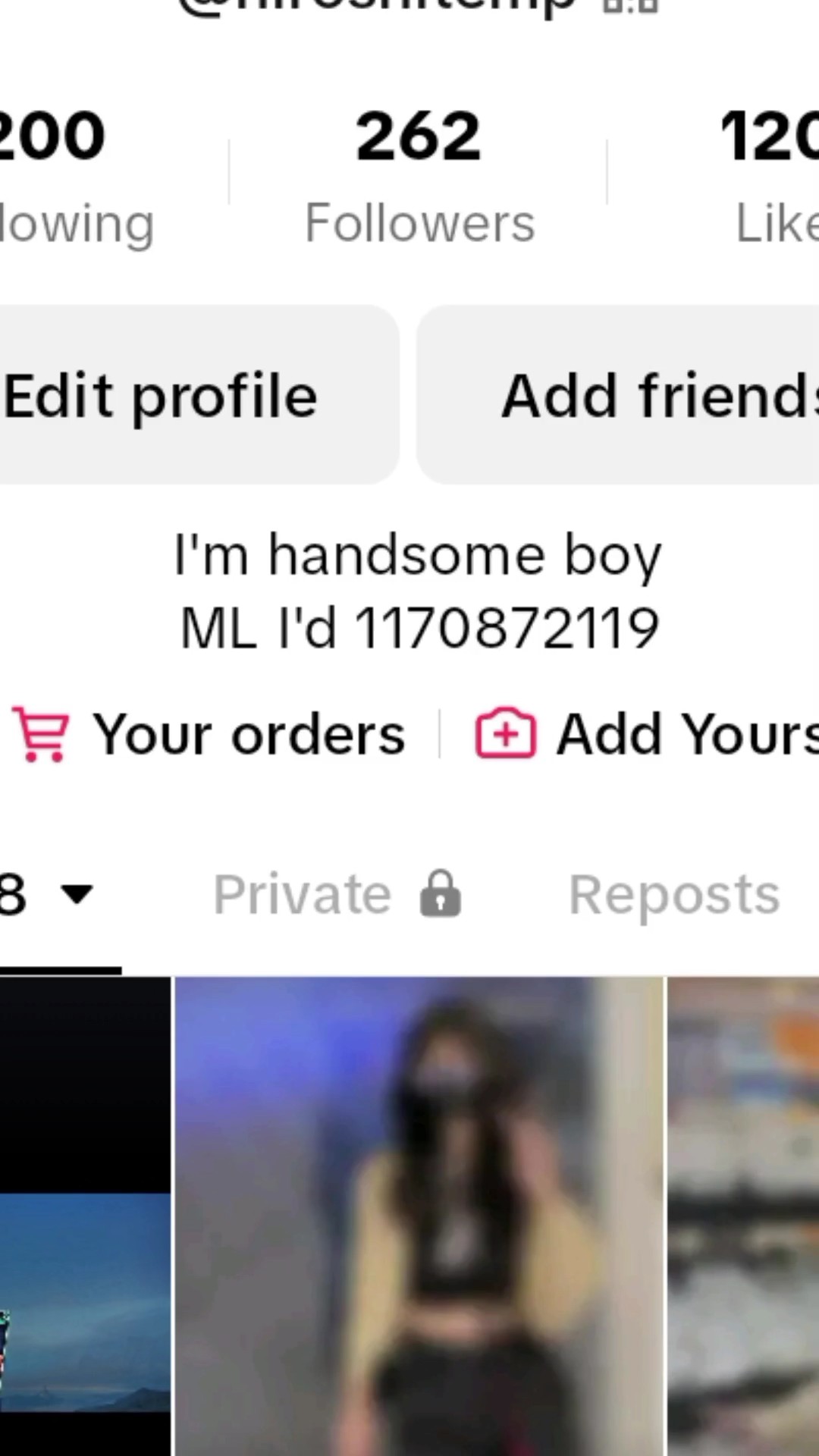This screenshot has width=819, height=1456.
Task: Tap Add friends button
Action: [618, 394]
